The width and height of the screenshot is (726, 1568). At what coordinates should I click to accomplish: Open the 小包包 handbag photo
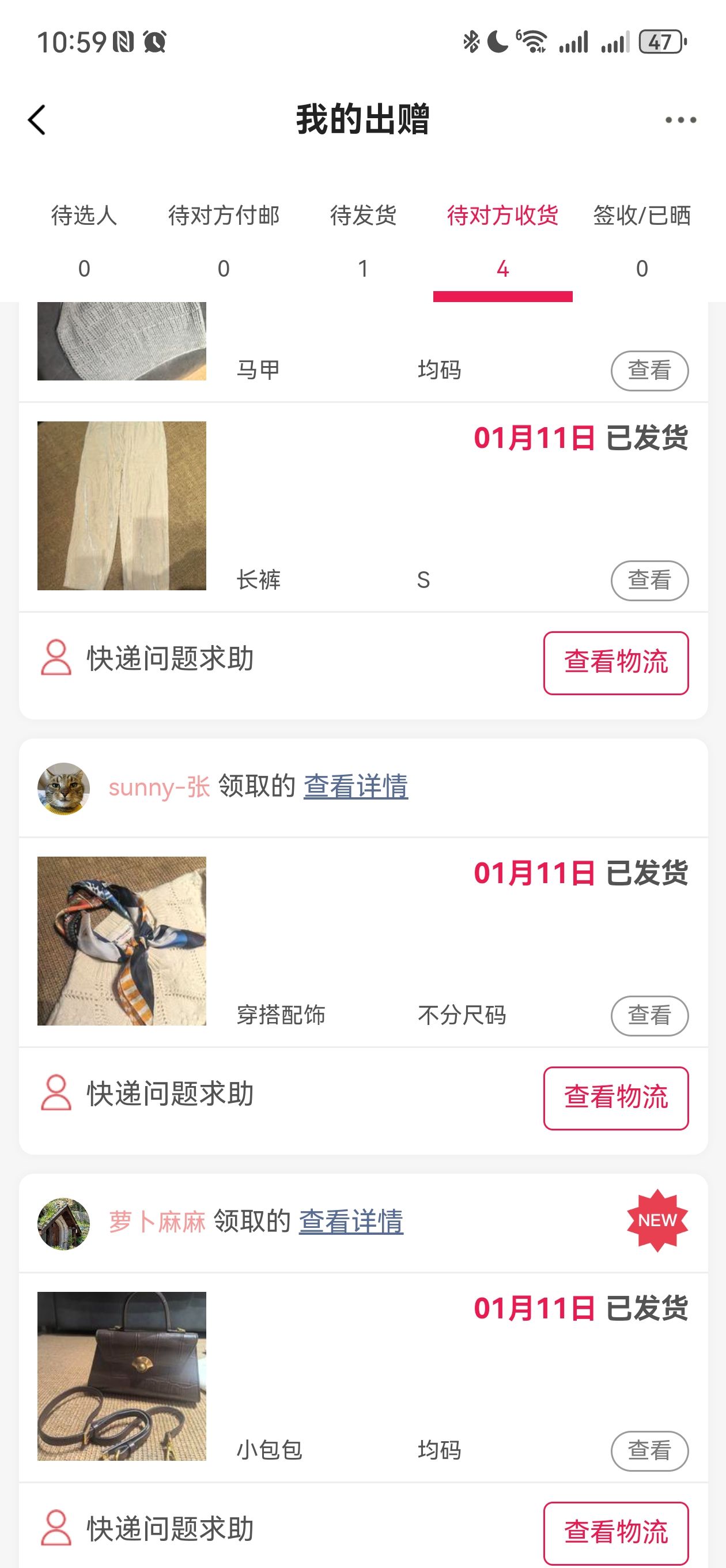click(x=122, y=1375)
